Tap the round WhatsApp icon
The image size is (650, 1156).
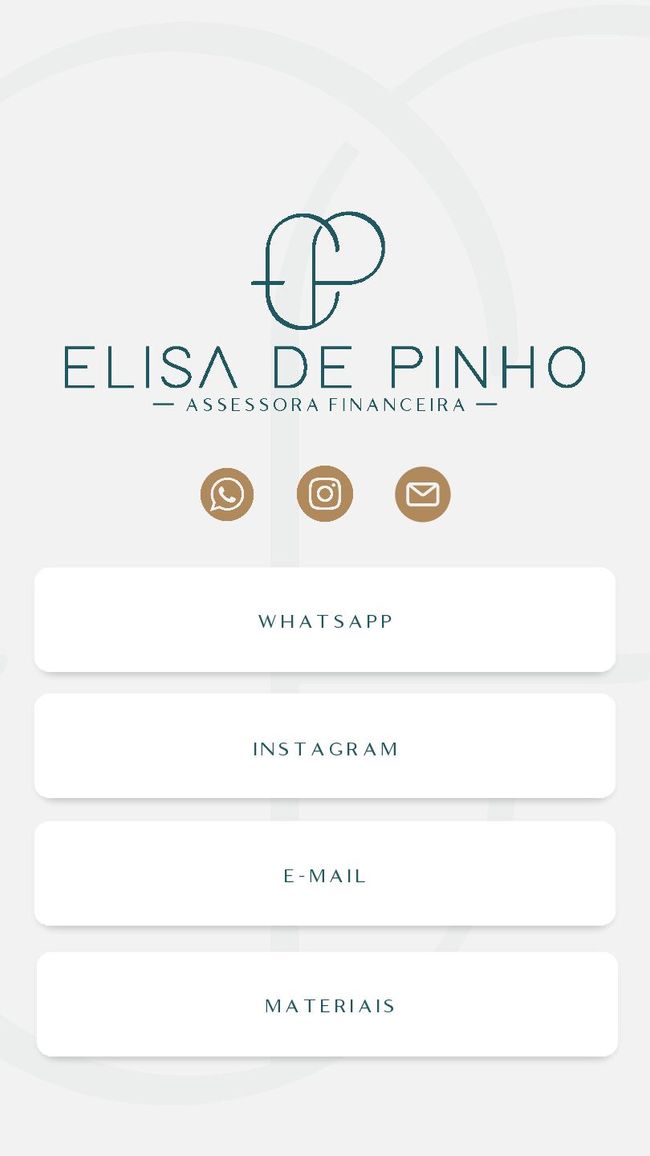[x=227, y=494]
